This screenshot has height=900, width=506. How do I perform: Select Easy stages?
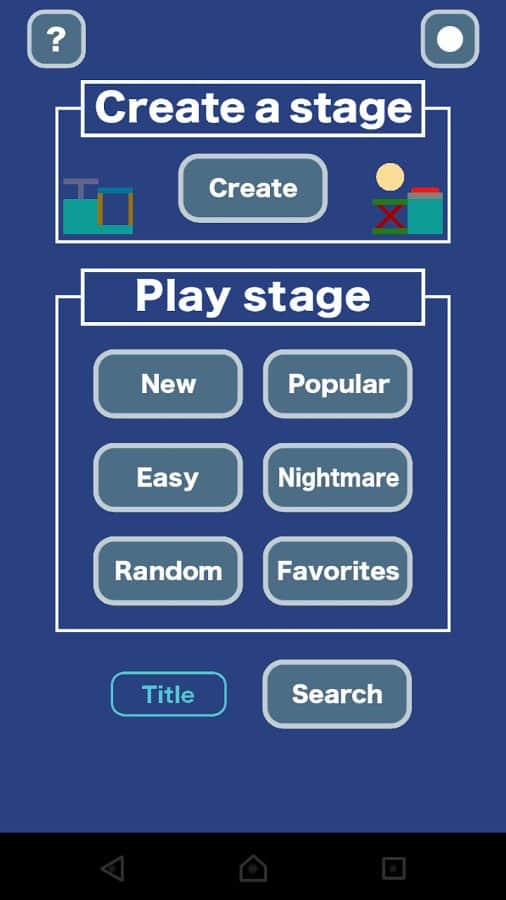(x=168, y=478)
